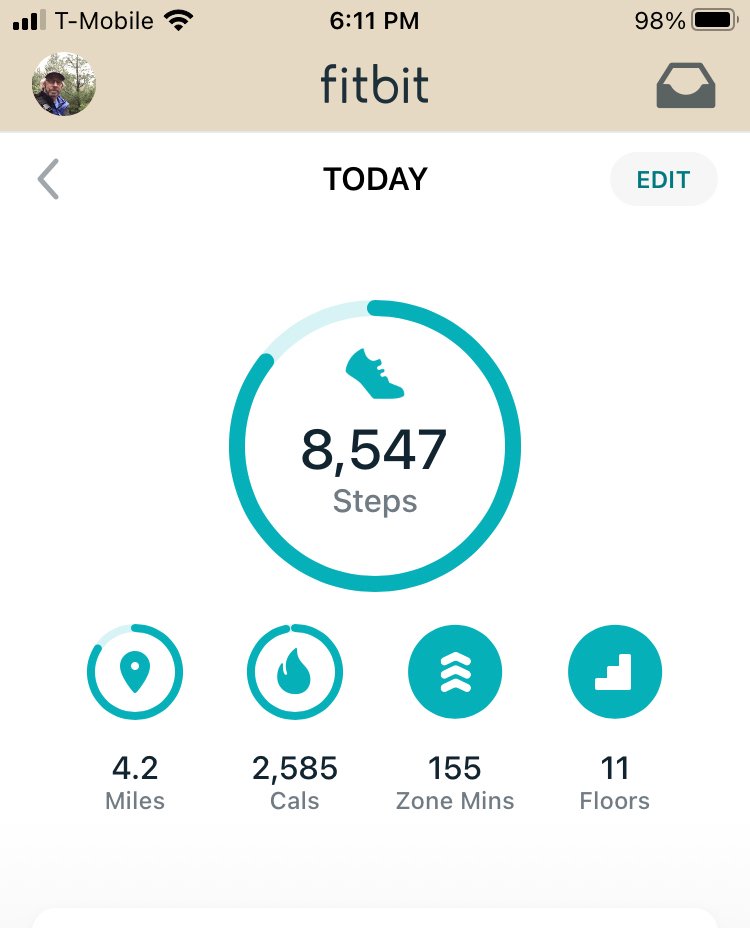Open the Cals burned stat
The width and height of the screenshot is (750, 928).
pos(295,673)
